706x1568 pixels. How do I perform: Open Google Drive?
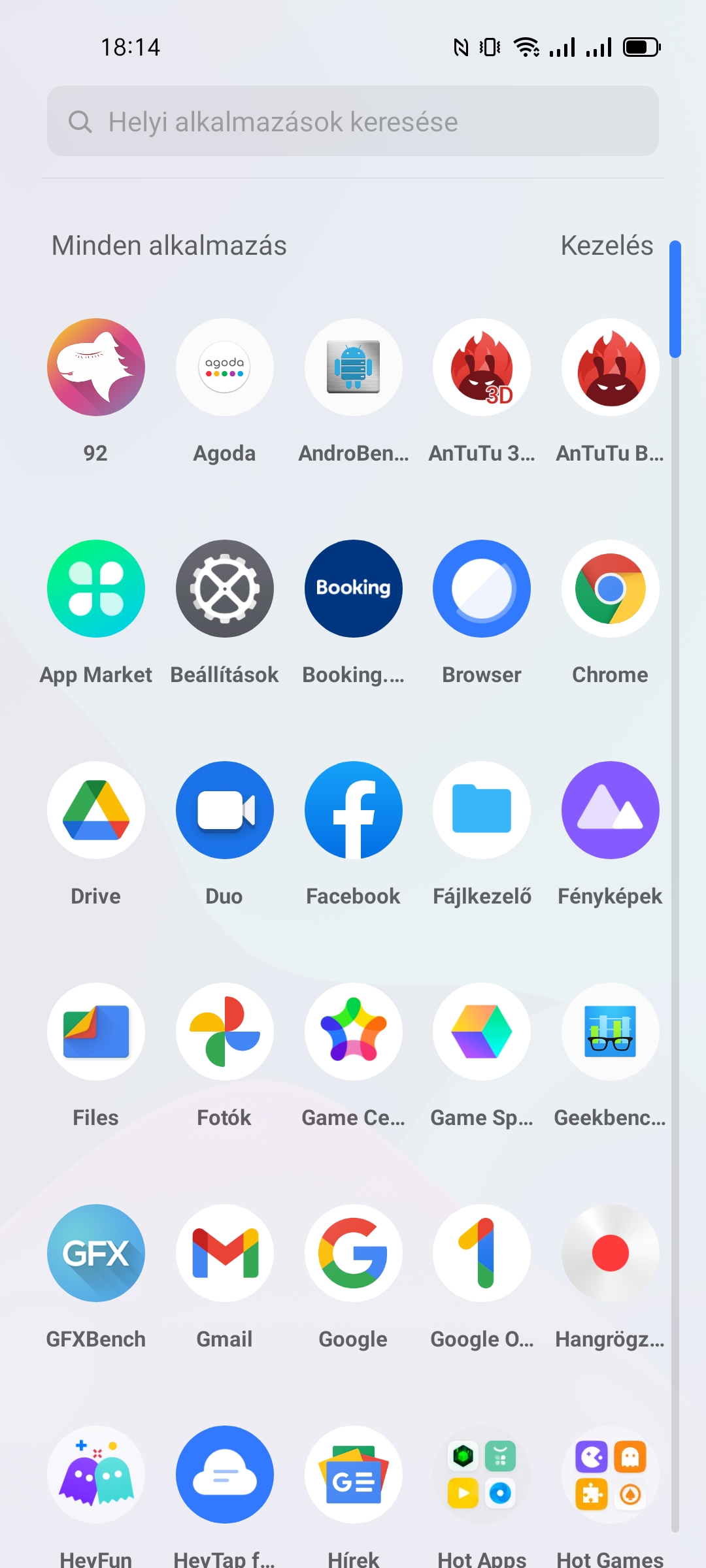point(96,811)
